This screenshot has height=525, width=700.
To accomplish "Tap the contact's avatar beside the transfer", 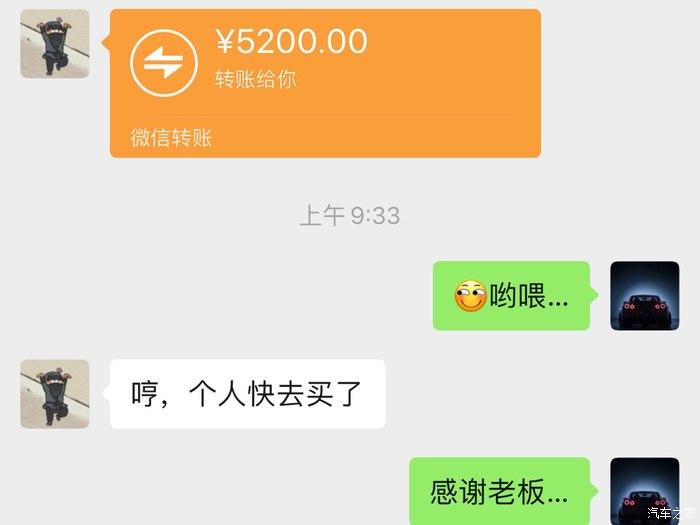I will pos(55,44).
